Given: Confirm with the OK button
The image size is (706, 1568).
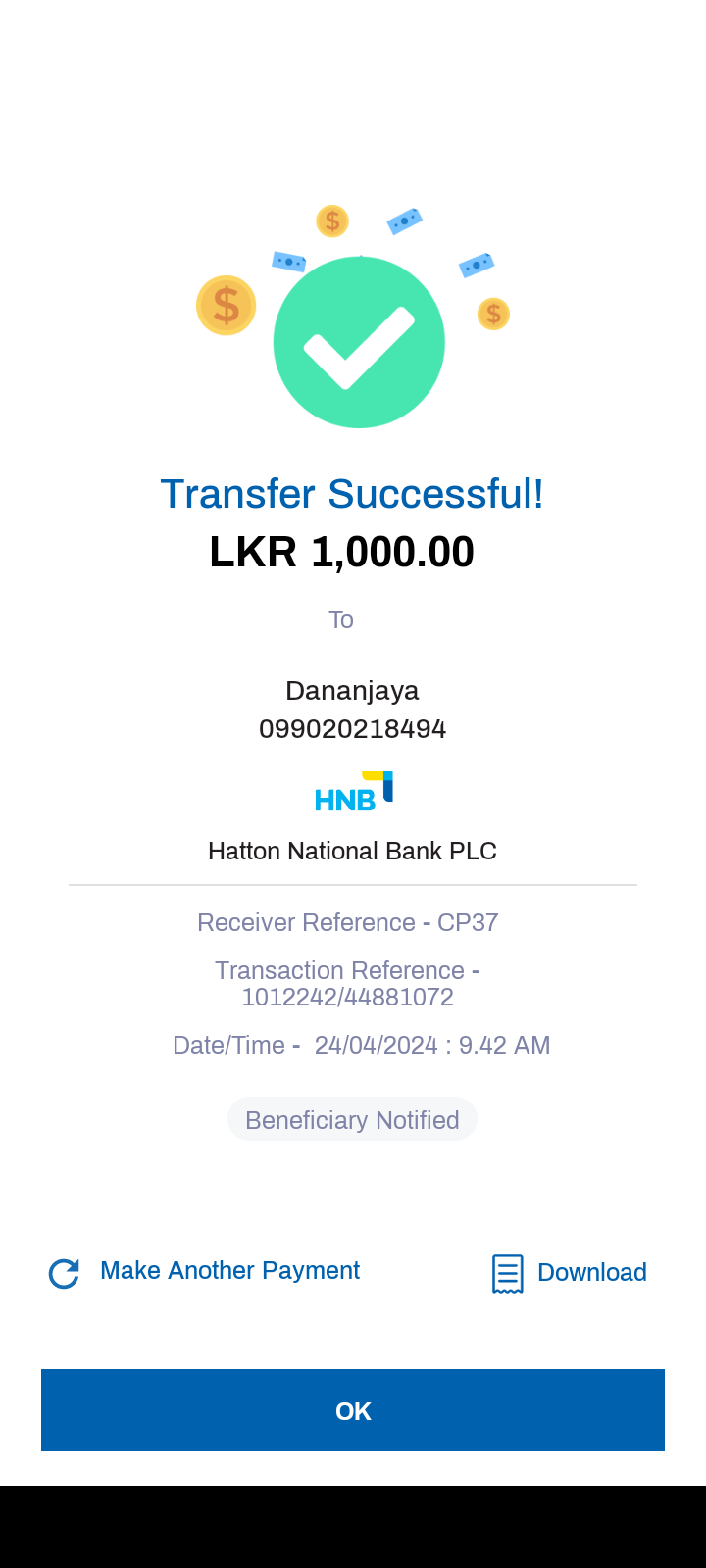Looking at the screenshot, I should 353,1410.
